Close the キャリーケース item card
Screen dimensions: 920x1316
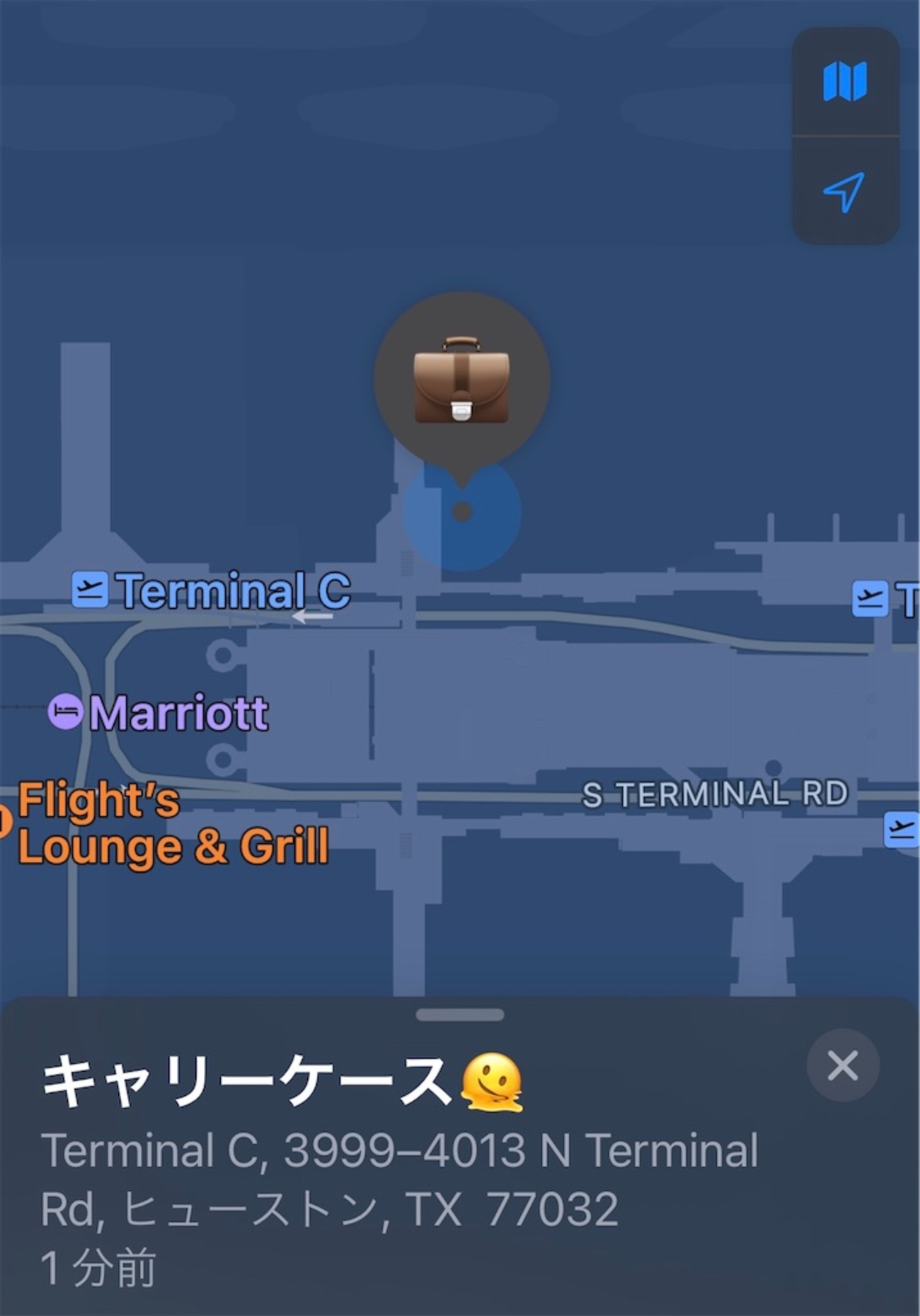tap(842, 1065)
